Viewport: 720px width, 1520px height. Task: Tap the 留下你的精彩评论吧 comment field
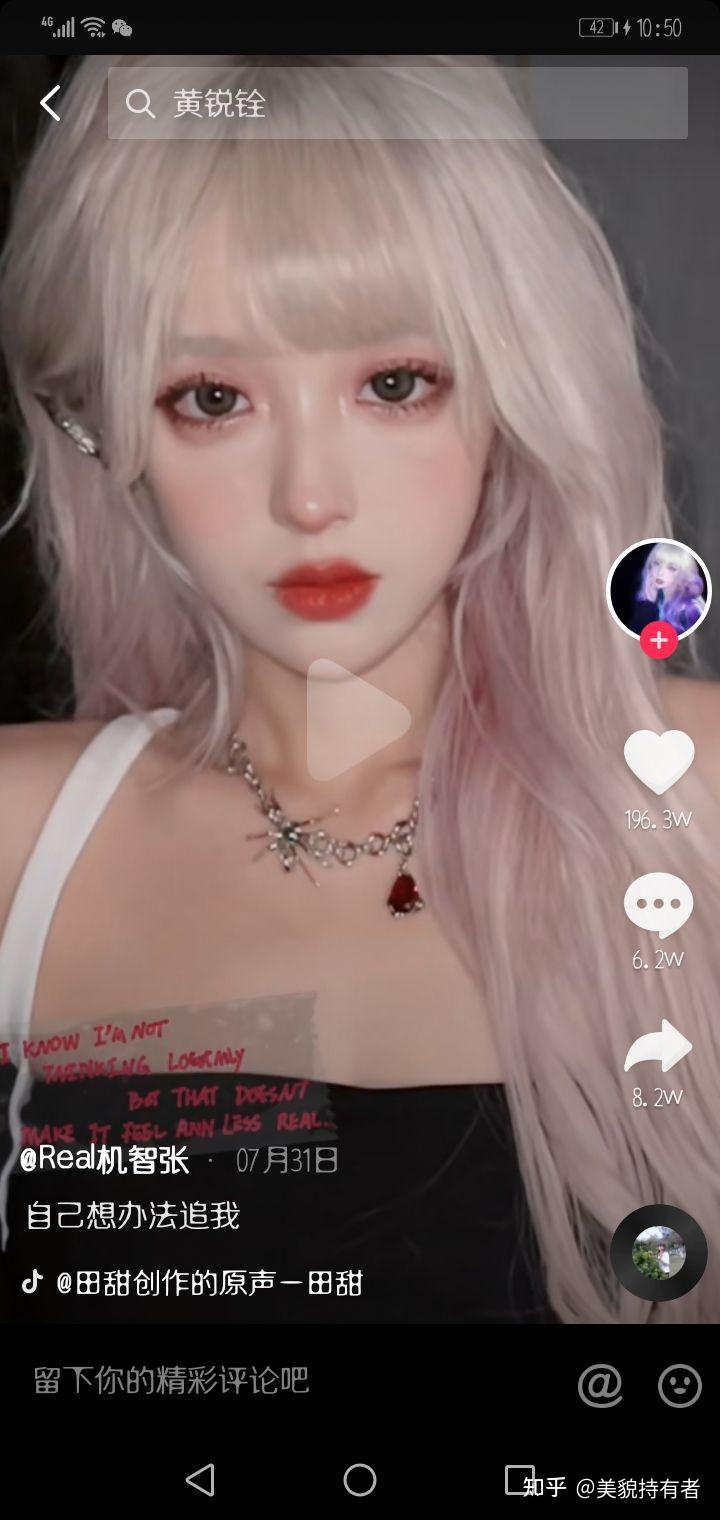click(172, 1381)
